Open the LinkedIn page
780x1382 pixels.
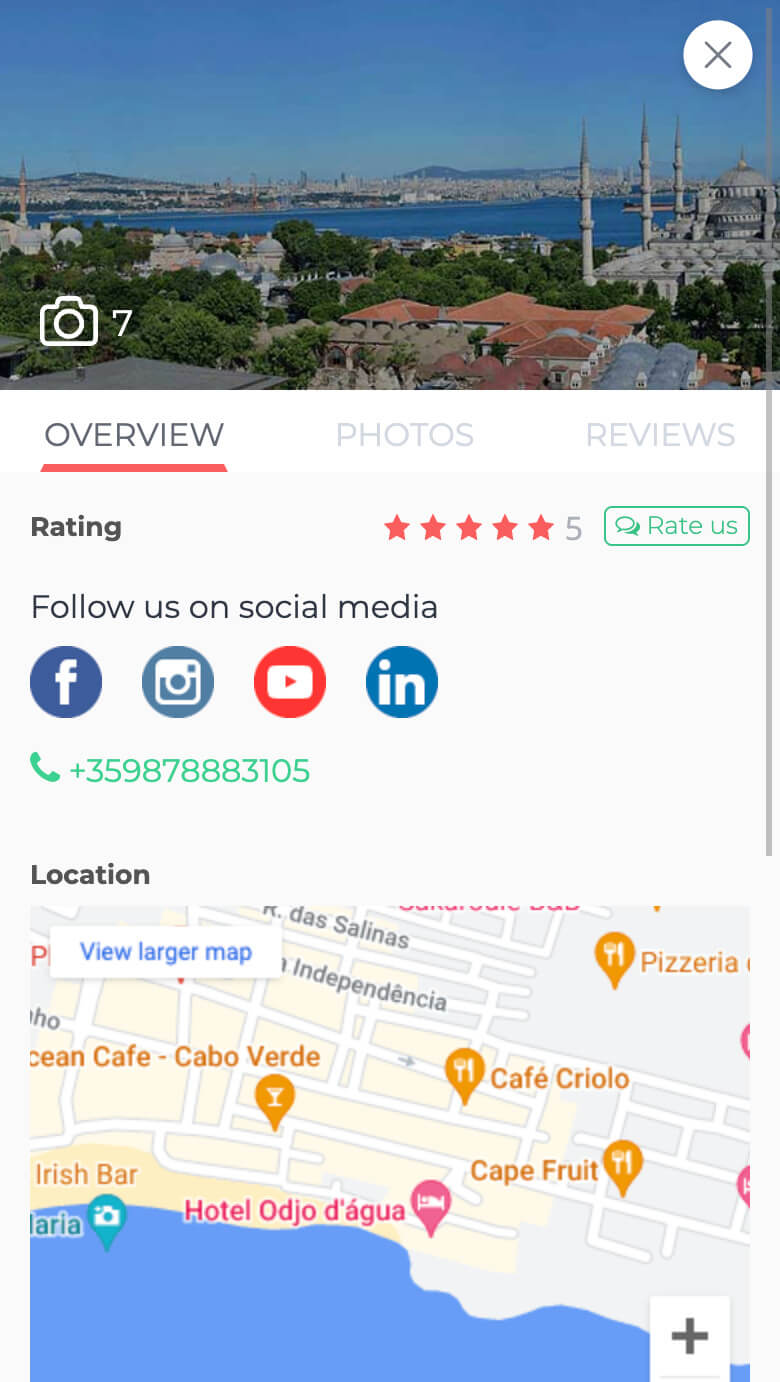point(402,682)
